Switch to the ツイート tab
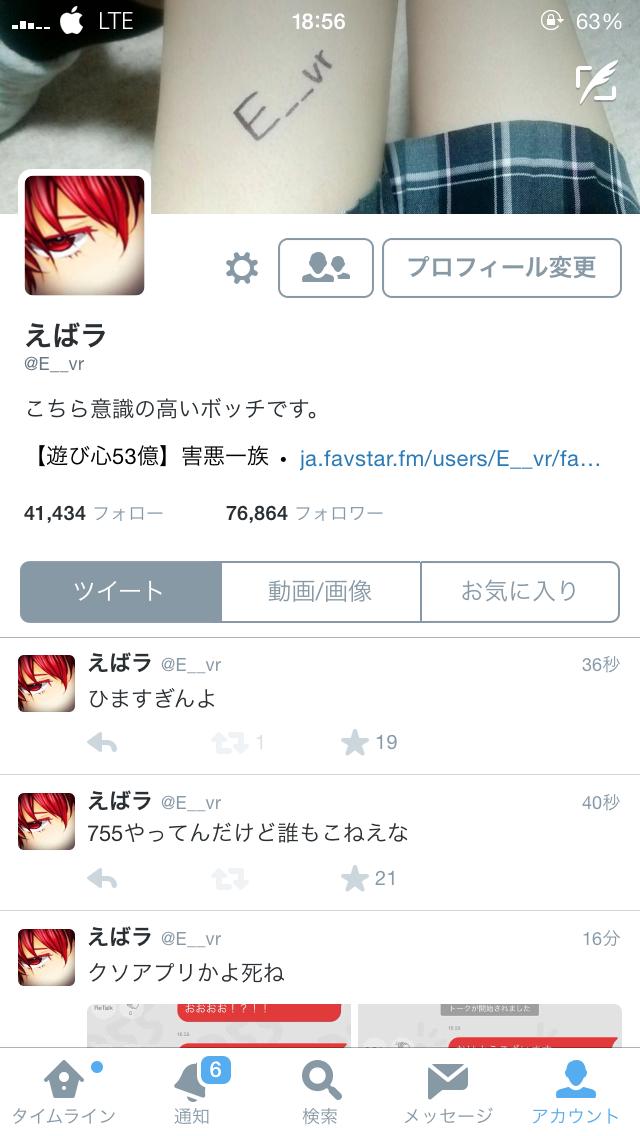This screenshot has height=1136, width=640. 120,591
